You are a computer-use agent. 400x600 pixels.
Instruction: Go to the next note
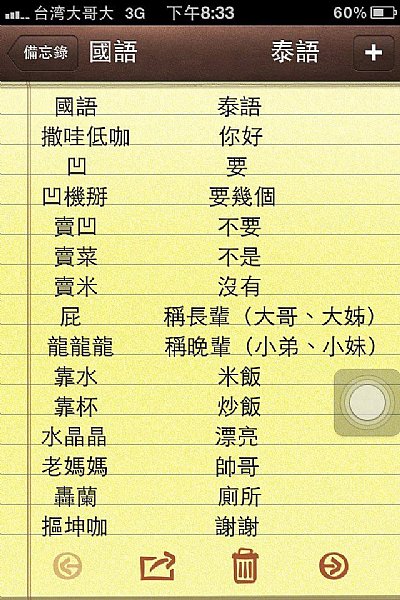pyautogui.click(x=334, y=566)
